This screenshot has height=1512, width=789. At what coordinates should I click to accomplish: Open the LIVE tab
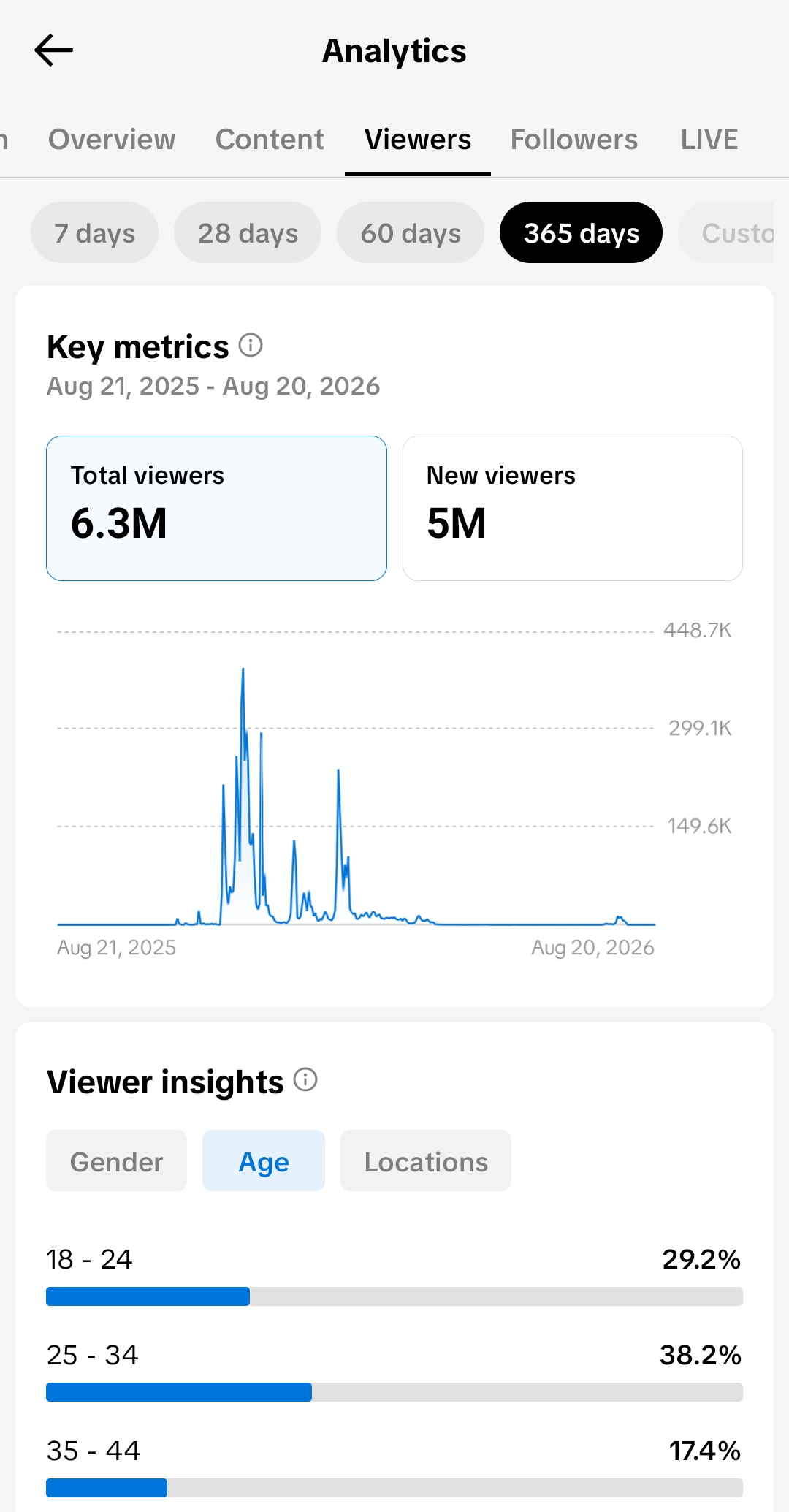[x=709, y=139]
